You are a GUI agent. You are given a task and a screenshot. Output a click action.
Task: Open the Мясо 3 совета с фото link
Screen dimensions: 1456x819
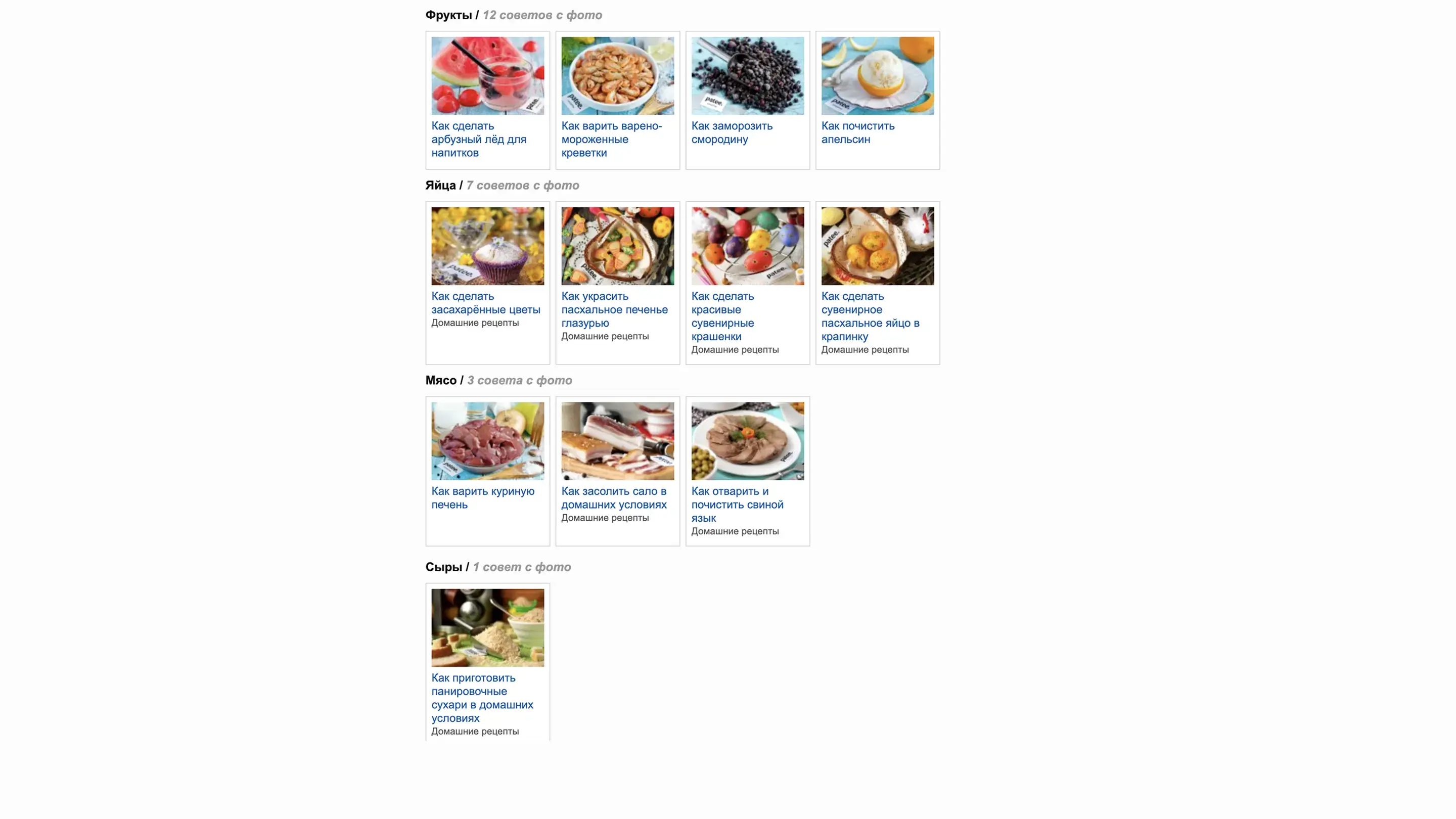pos(519,380)
